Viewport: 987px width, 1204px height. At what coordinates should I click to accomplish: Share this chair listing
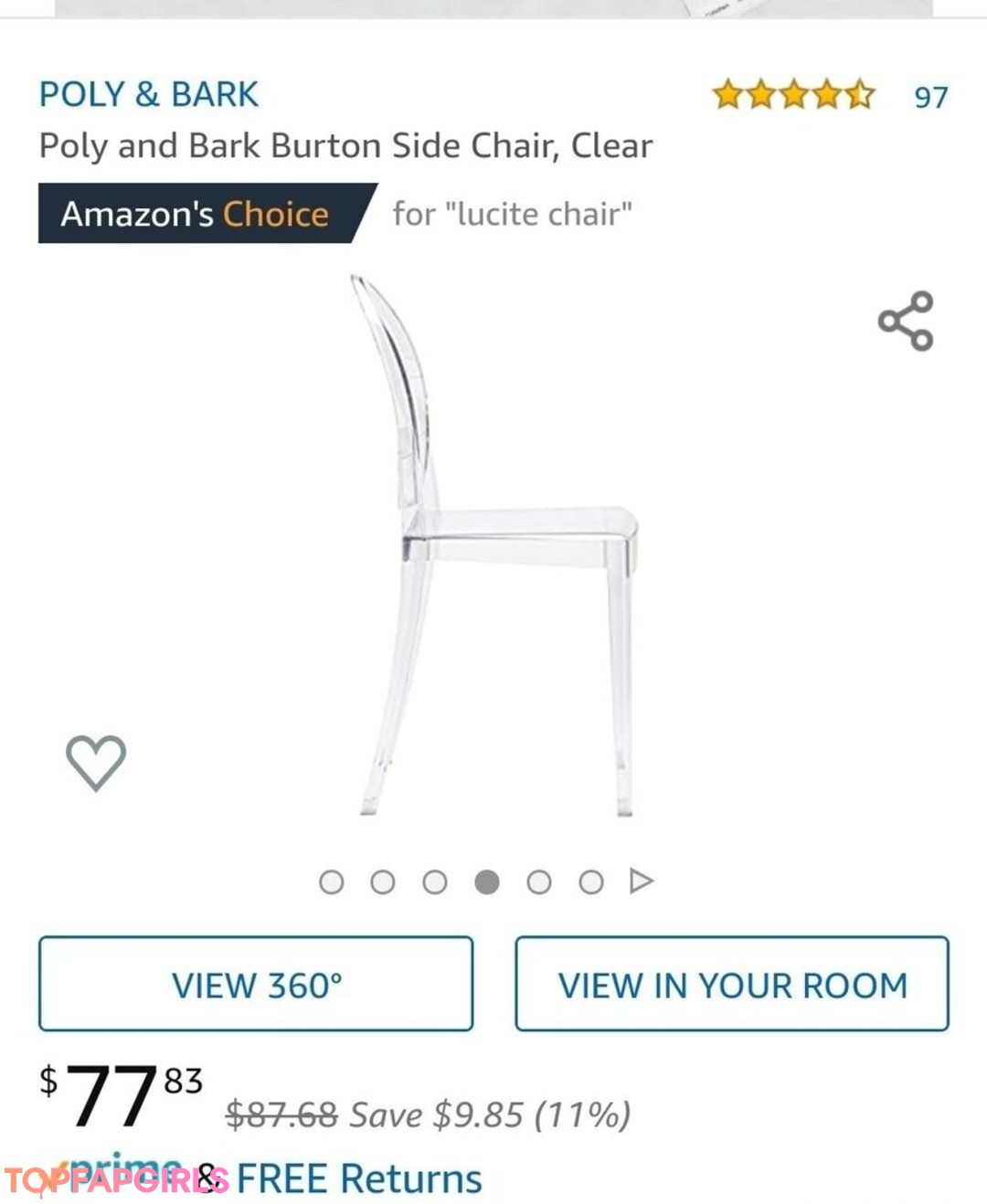pyautogui.click(x=905, y=321)
